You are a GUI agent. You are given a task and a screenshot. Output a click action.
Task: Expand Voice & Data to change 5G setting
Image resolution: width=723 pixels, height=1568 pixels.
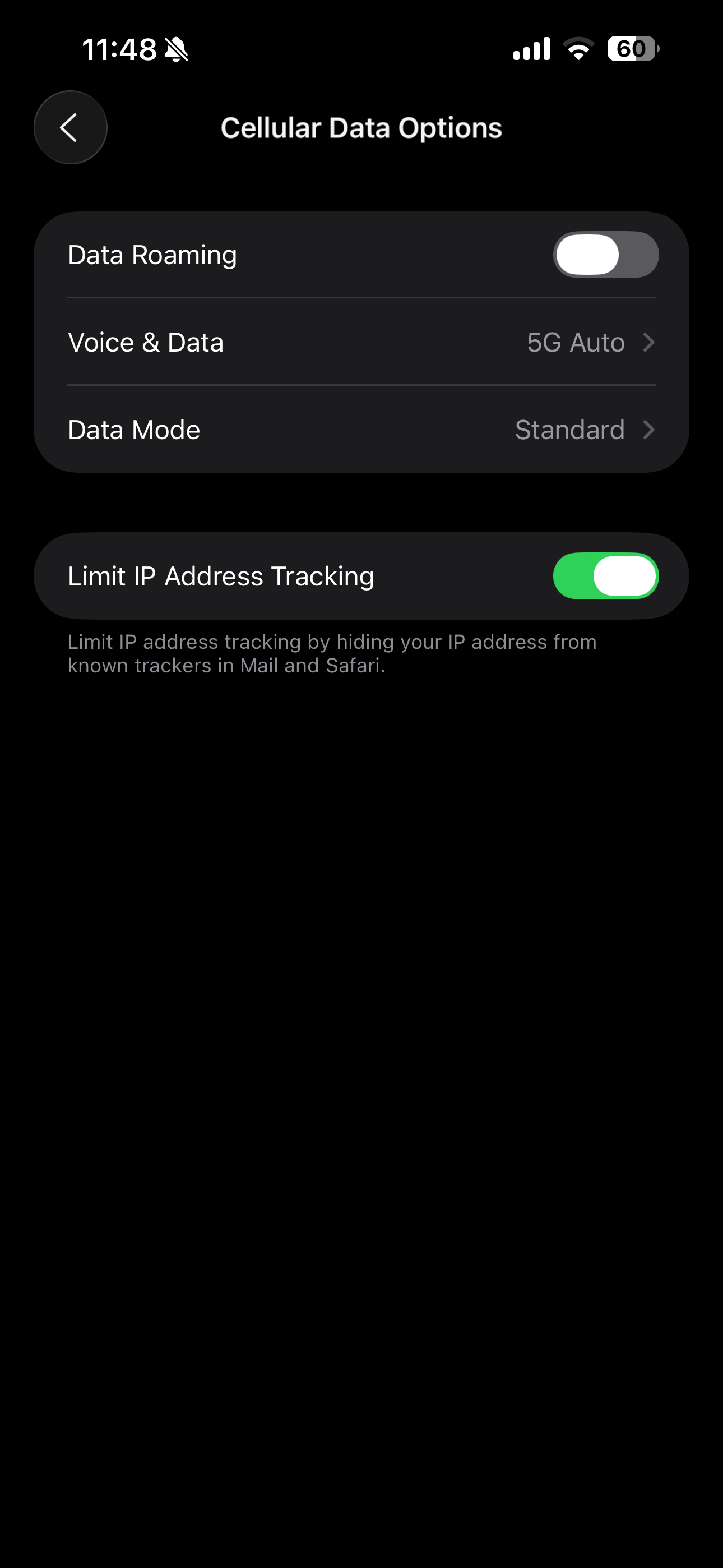click(x=361, y=342)
